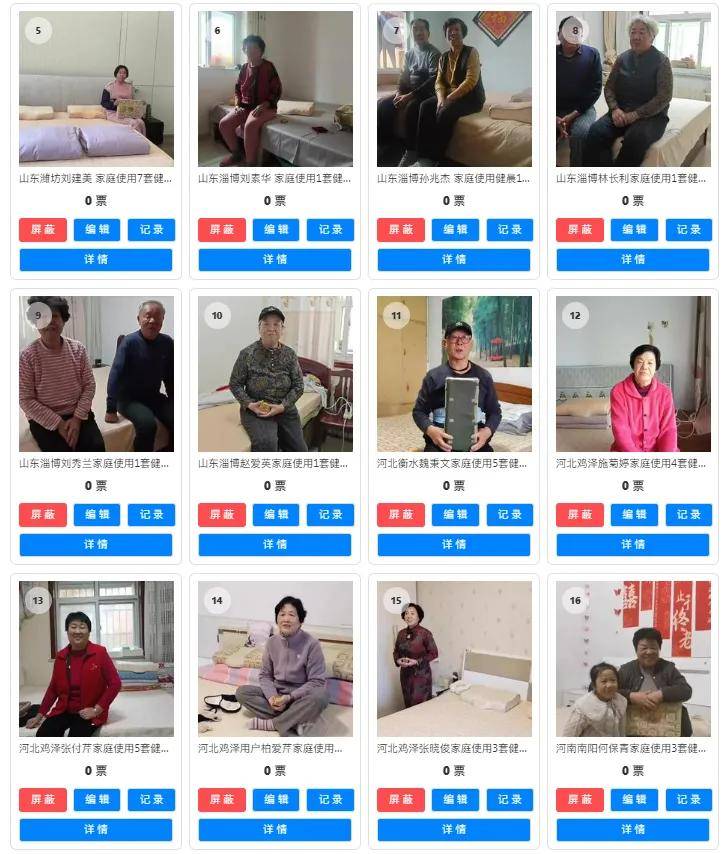The width and height of the screenshot is (723, 854).
Task: Edit entry 15 via 编辑
Action: [x=455, y=800]
